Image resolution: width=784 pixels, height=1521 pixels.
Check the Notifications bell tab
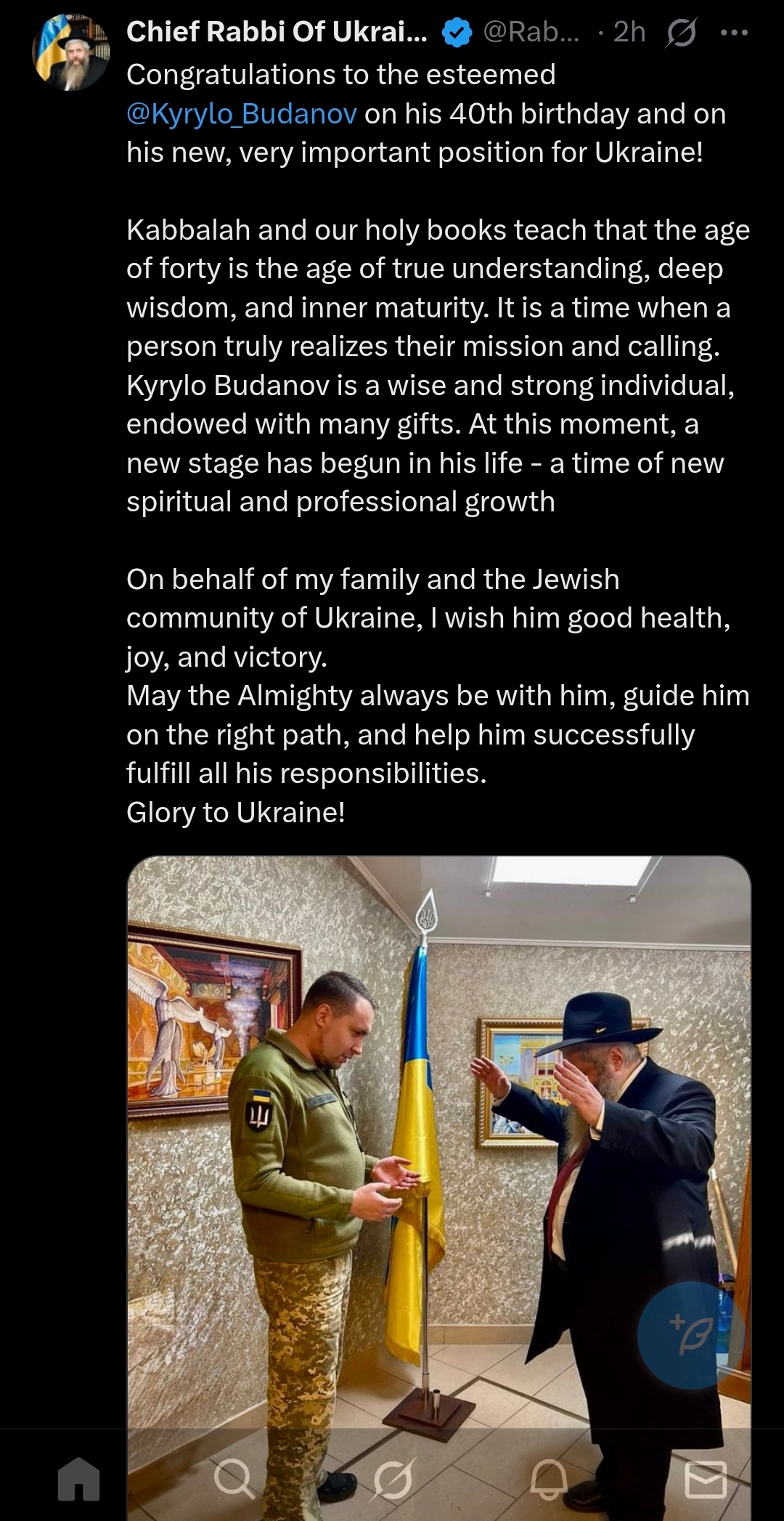click(x=549, y=1479)
